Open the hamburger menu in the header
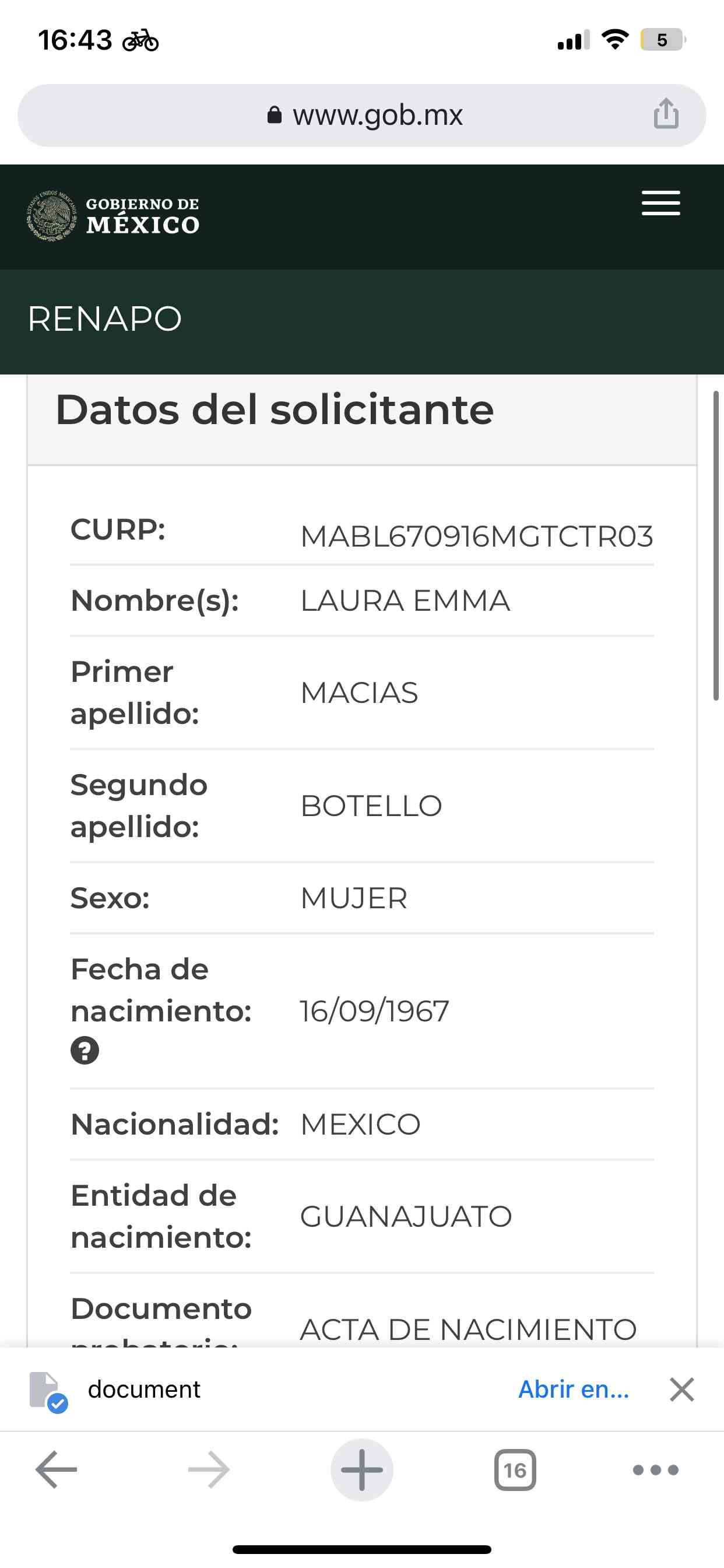 pos(660,204)
